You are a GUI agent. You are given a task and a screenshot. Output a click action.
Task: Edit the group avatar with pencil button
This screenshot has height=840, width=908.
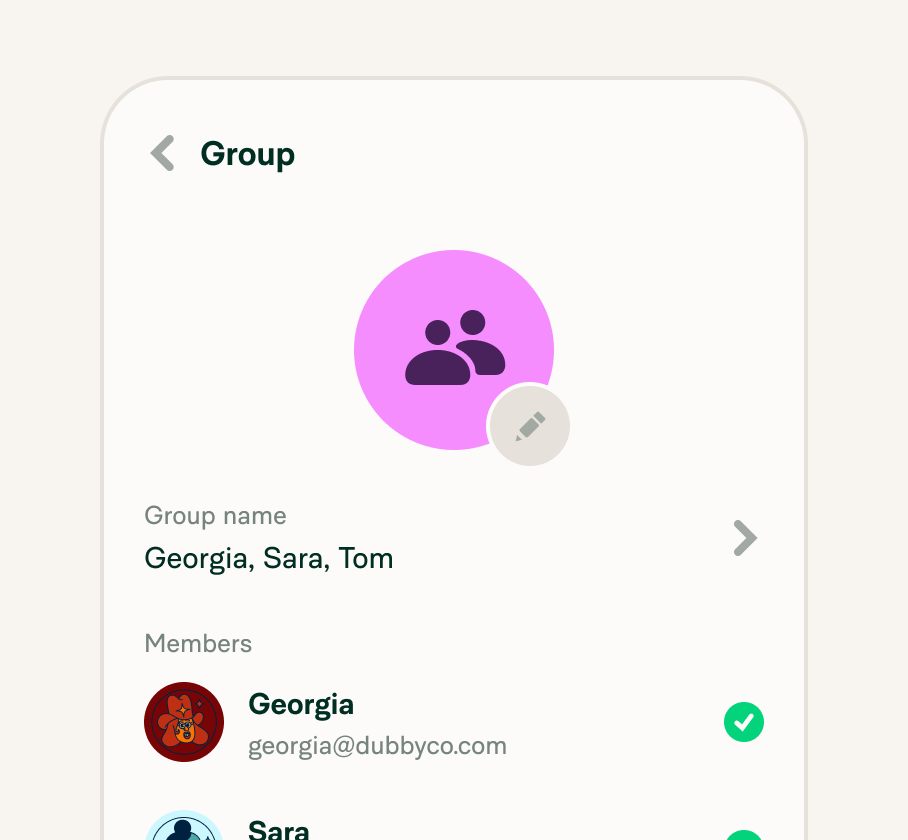point(529,426)
